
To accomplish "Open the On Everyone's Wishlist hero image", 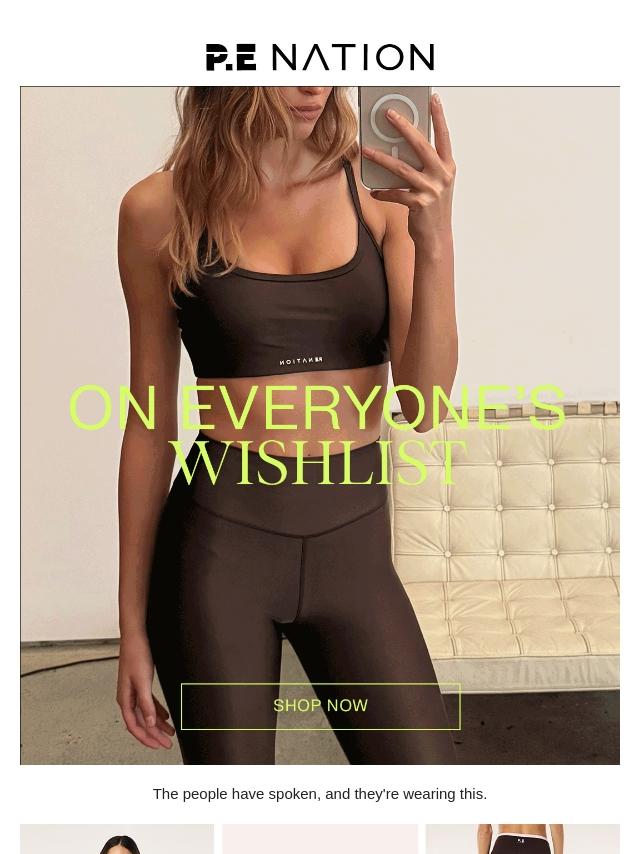I will point(320,300).
